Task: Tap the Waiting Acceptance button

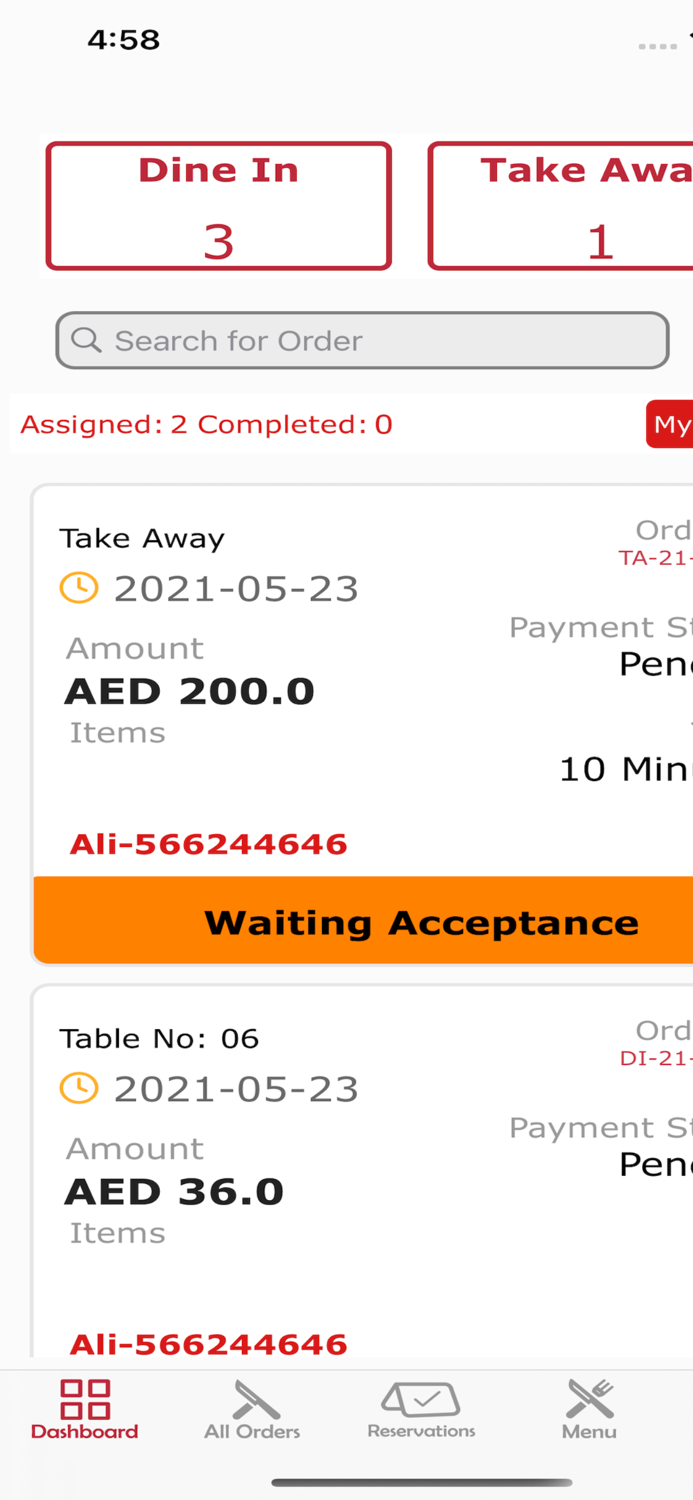Action: click(x=363, y=921)
